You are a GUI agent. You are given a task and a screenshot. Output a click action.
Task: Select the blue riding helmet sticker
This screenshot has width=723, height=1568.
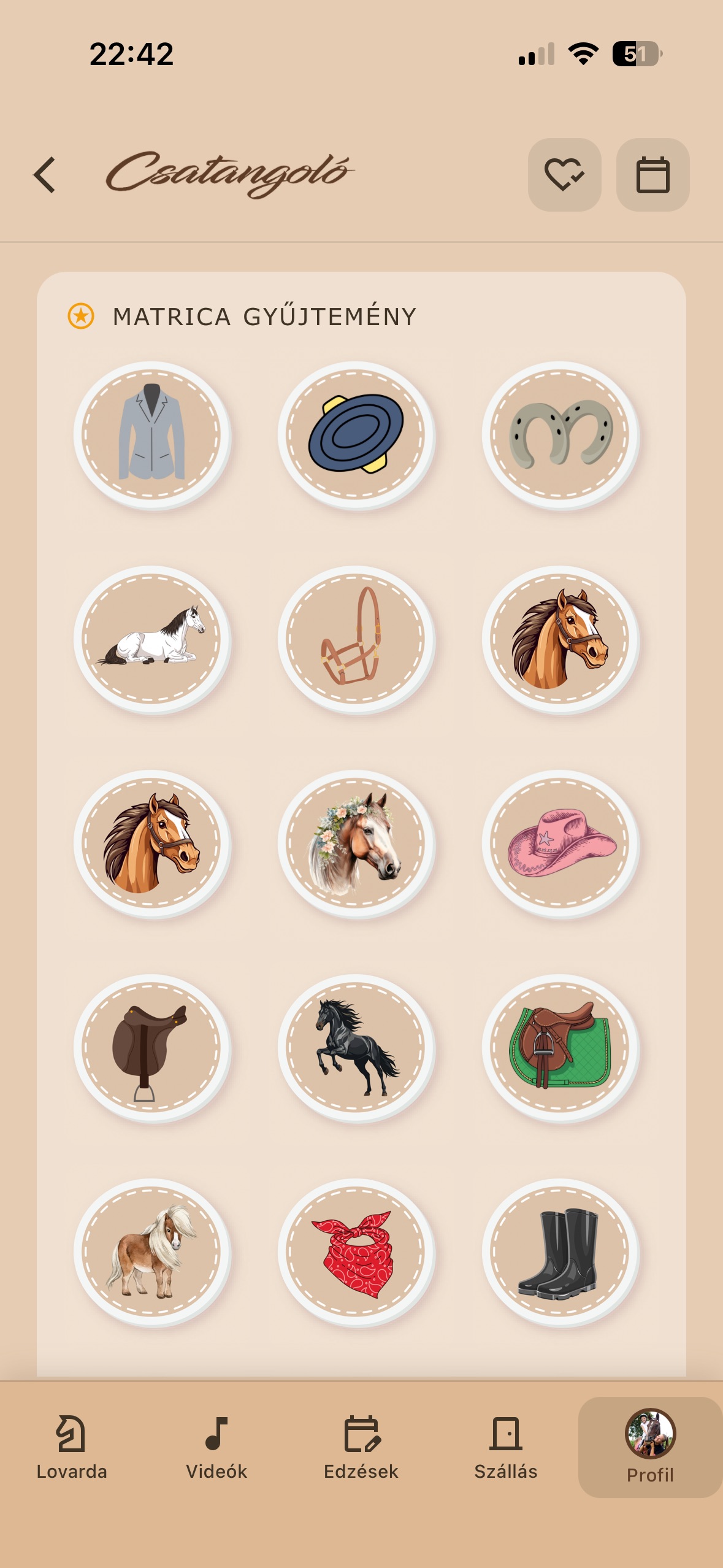coord(356,435)
